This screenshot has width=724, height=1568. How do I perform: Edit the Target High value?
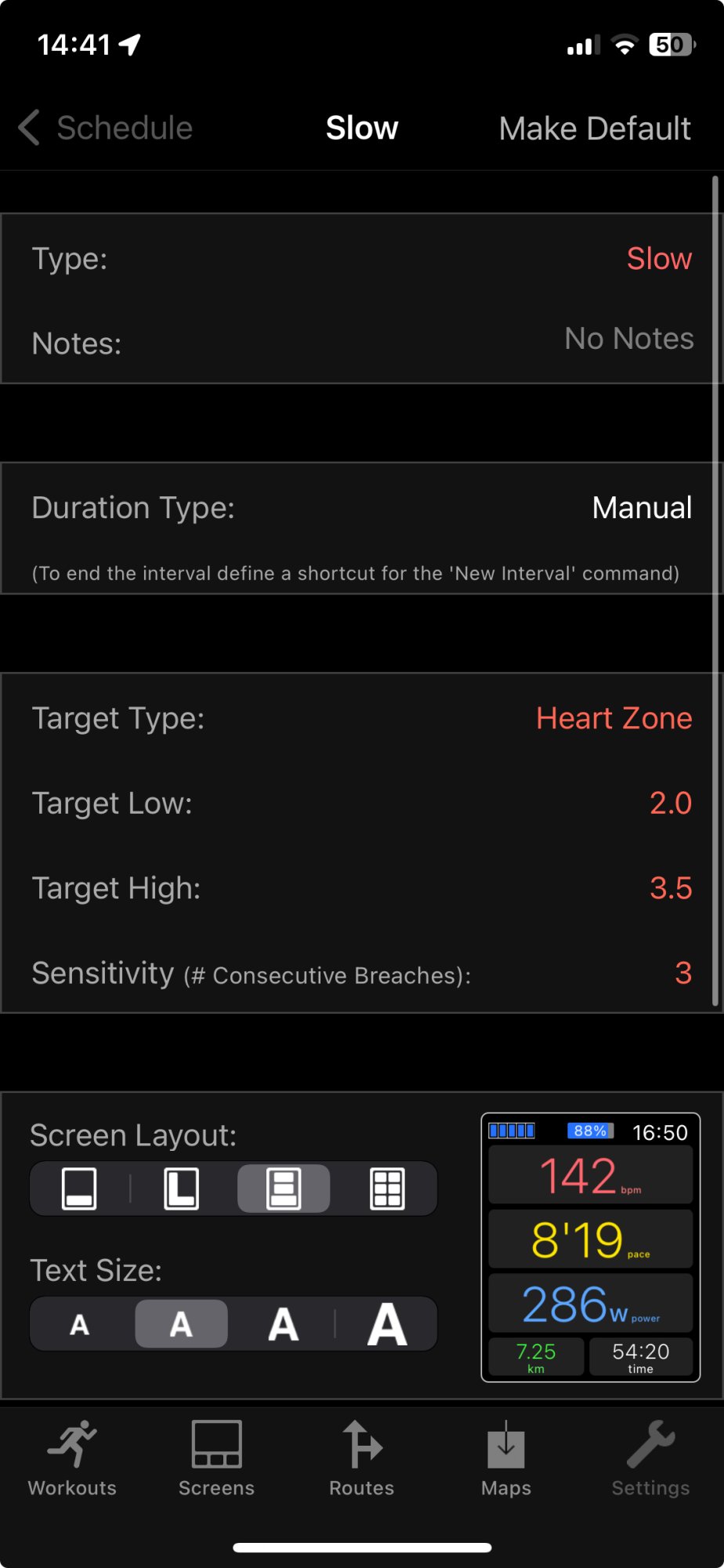(x=670, y=888)
